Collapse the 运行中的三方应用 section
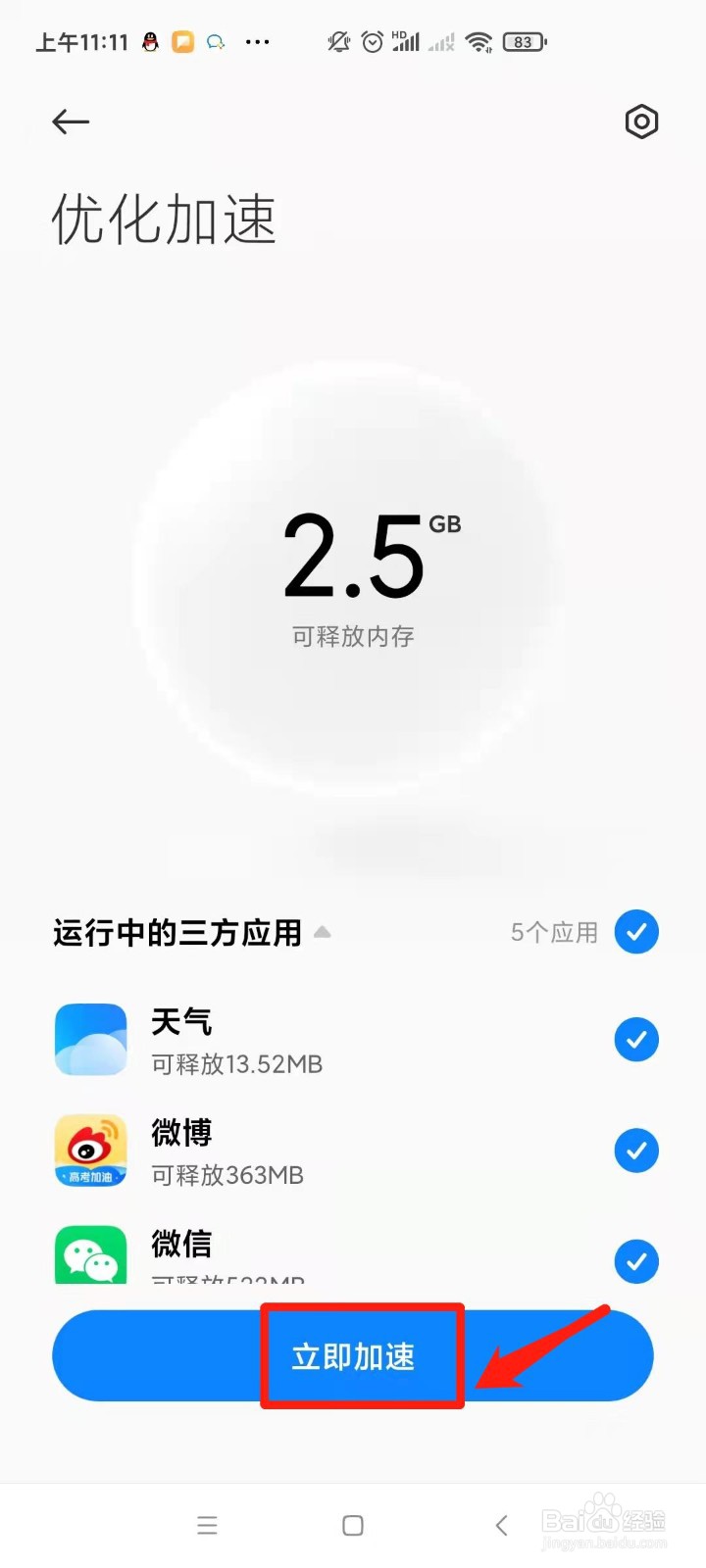 click(x=322, y=932)
